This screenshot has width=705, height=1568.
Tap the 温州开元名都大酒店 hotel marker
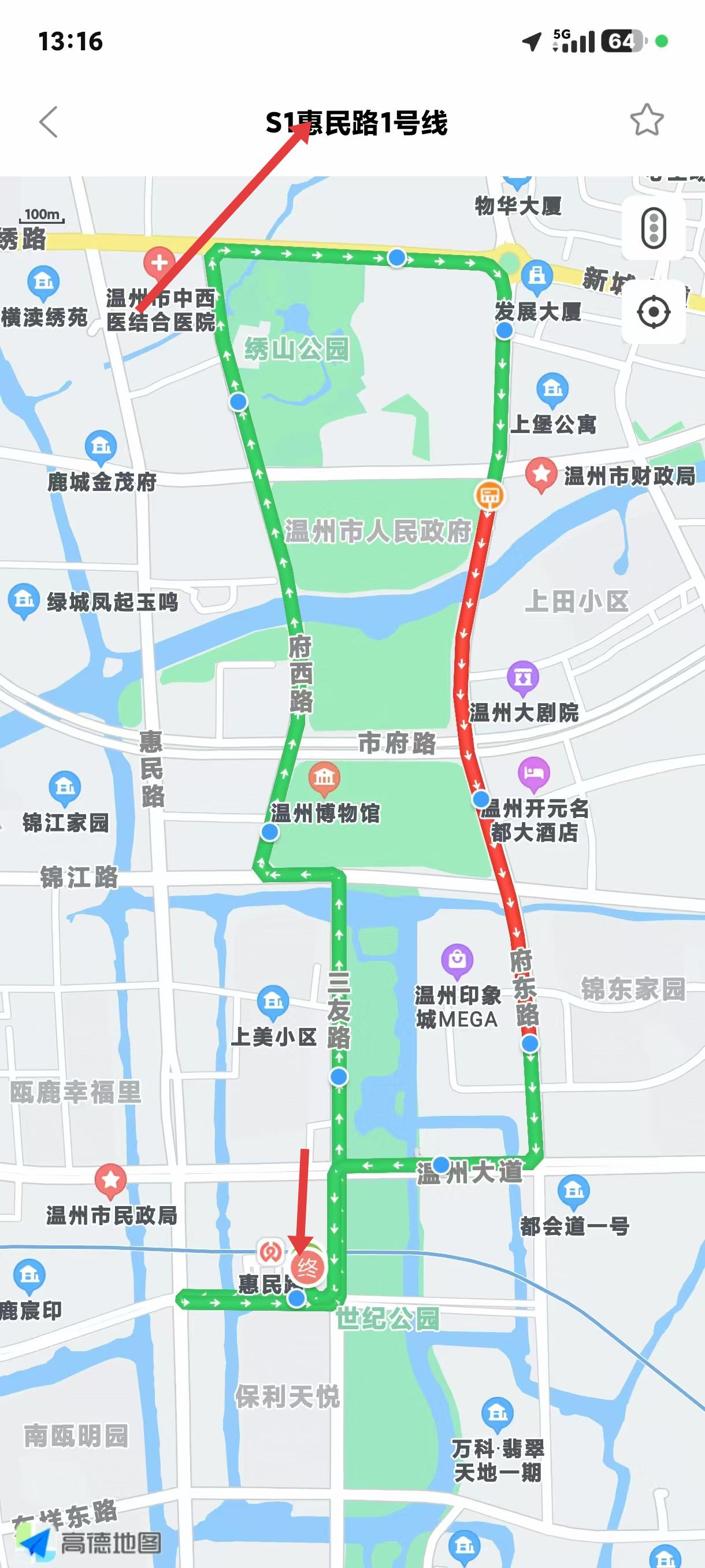point(533,772)
